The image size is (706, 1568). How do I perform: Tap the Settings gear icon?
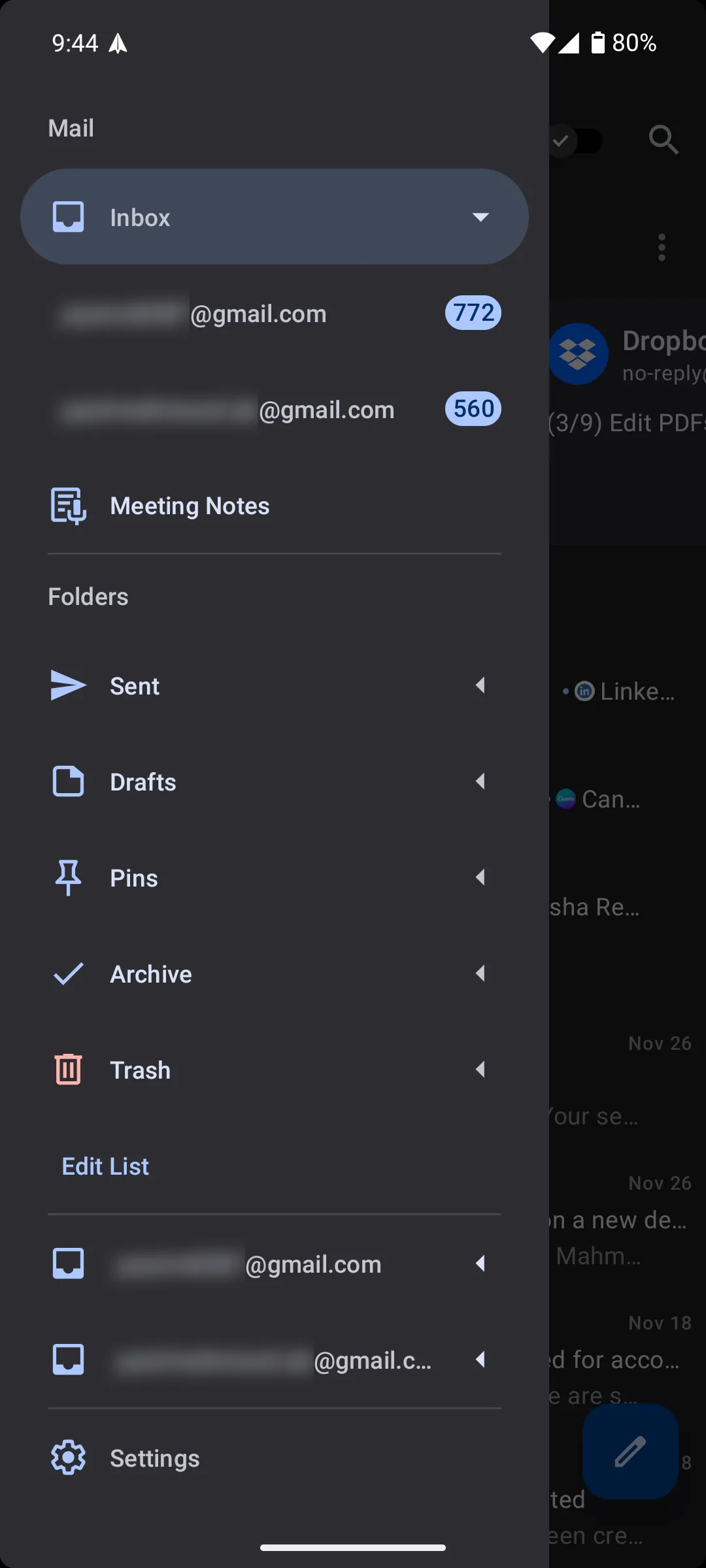pos(67,1458)
